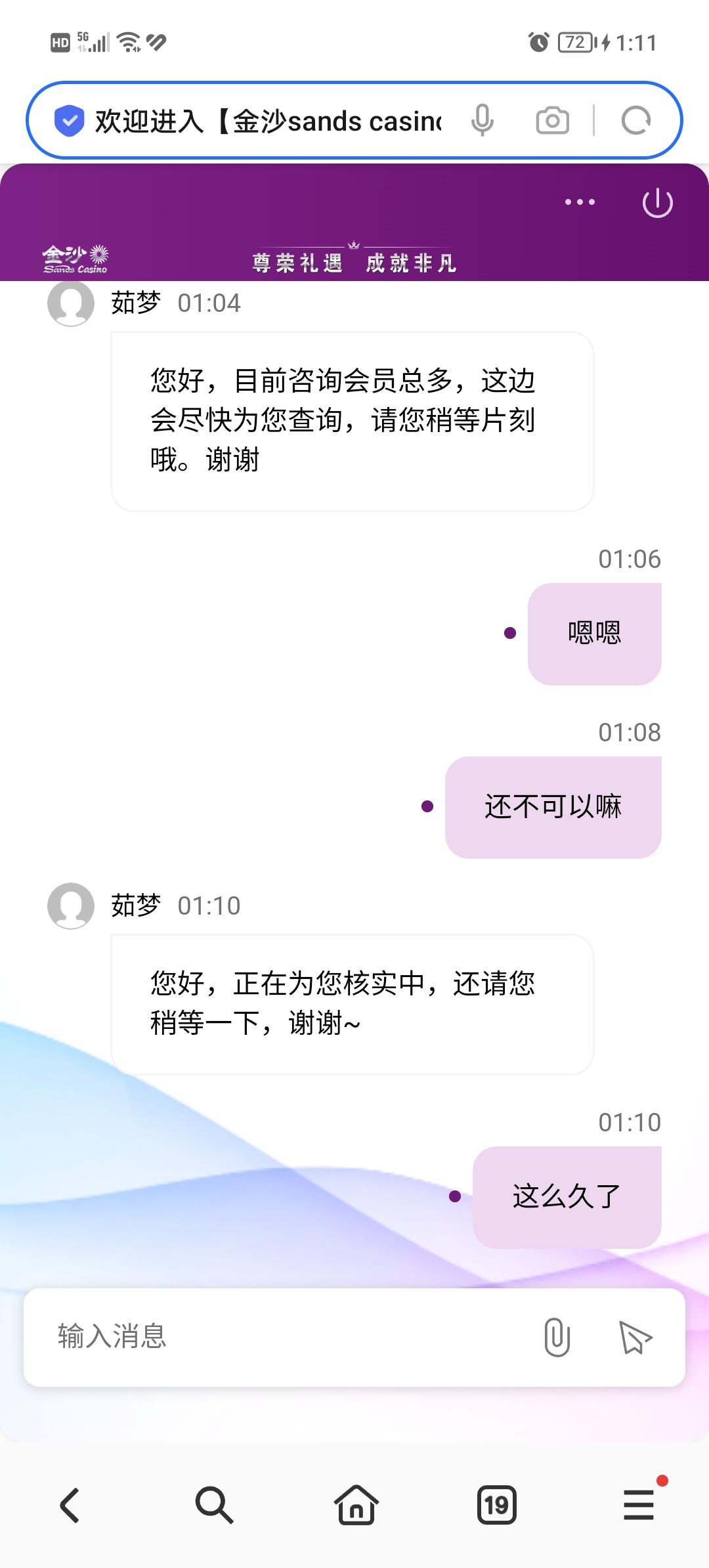Reload the current page
The image size is (709, 1568).
click(635, 121)
